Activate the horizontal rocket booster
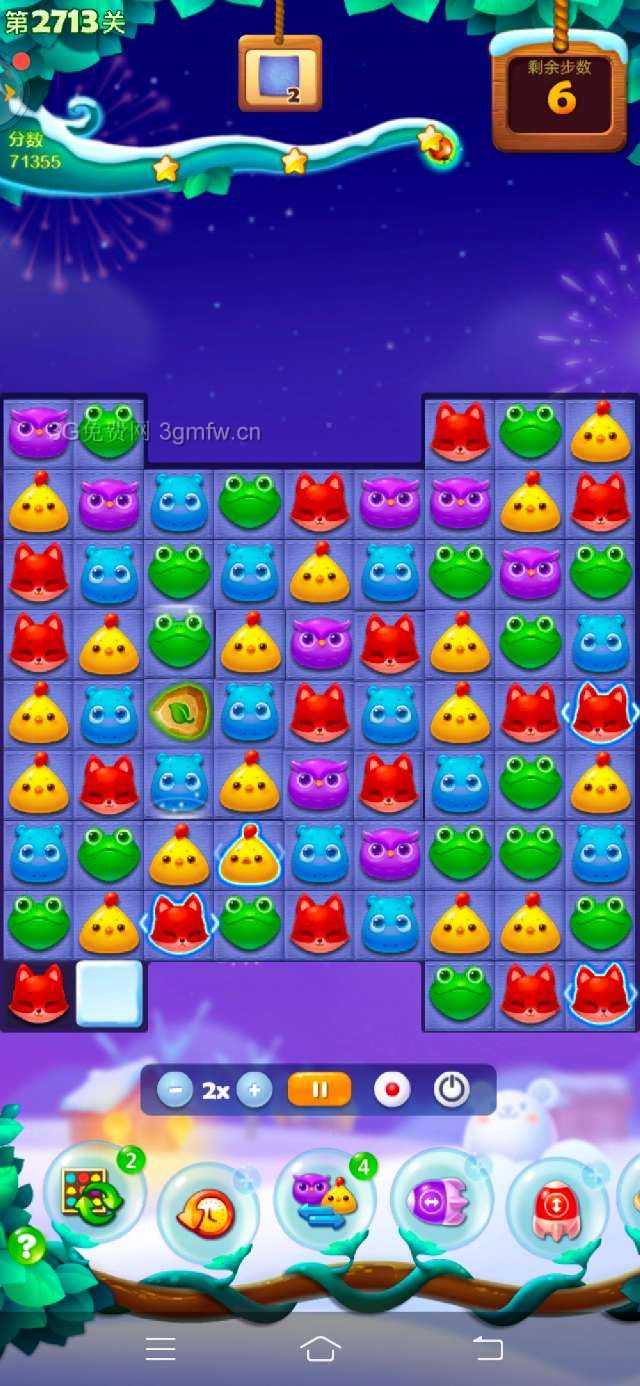 click(439, 1199)
